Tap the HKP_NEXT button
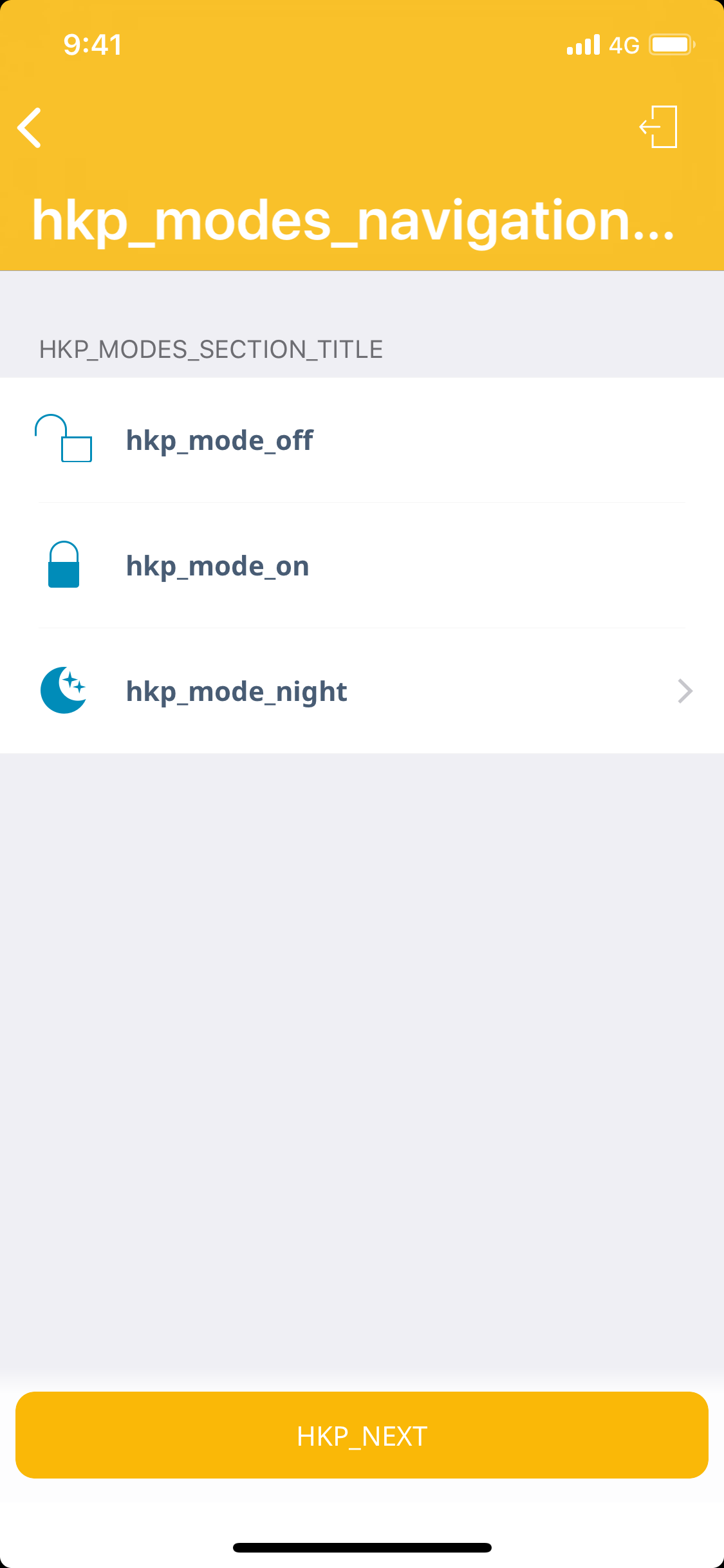Image resolution: width=724 pixels, height=1568 pixels. point(362,1435)
